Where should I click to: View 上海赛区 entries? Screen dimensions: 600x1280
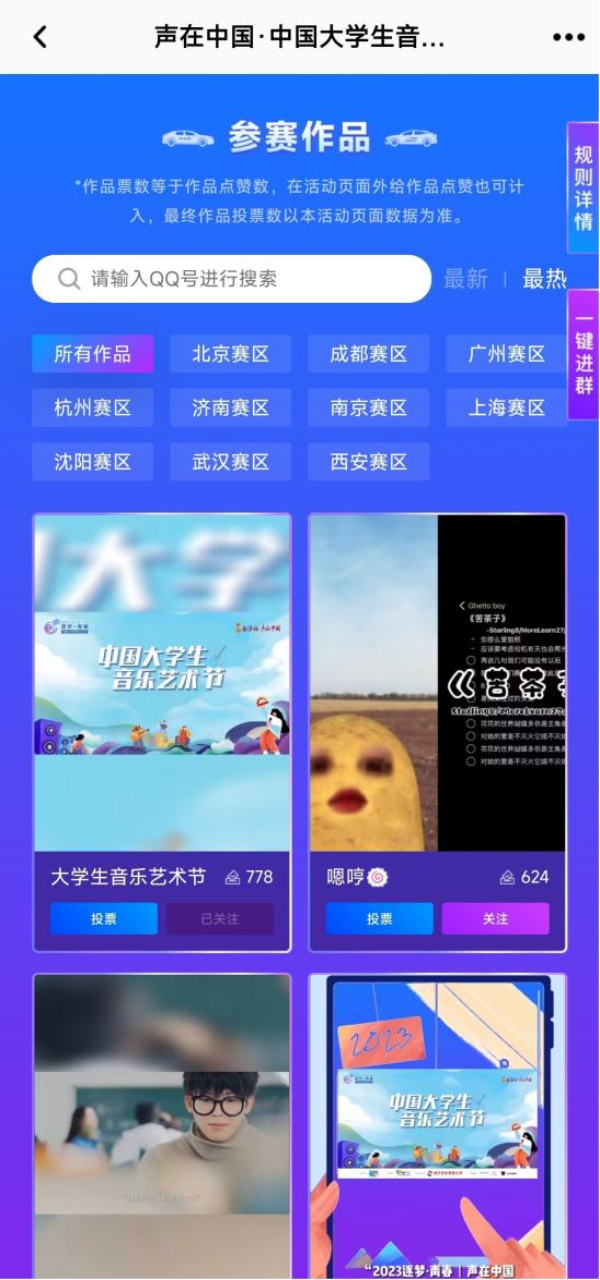click(x=506, y=408)
